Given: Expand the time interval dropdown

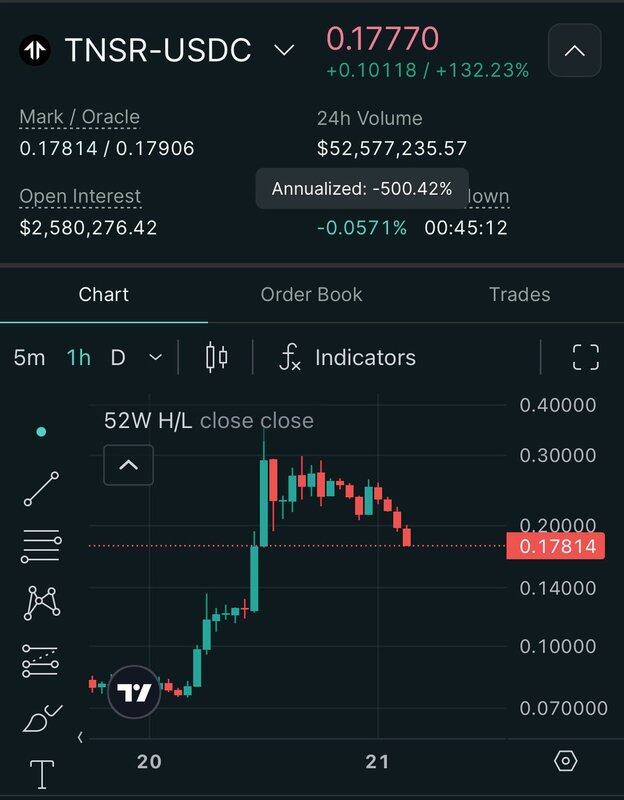Looking at the screenshot, I should [155, 357].
